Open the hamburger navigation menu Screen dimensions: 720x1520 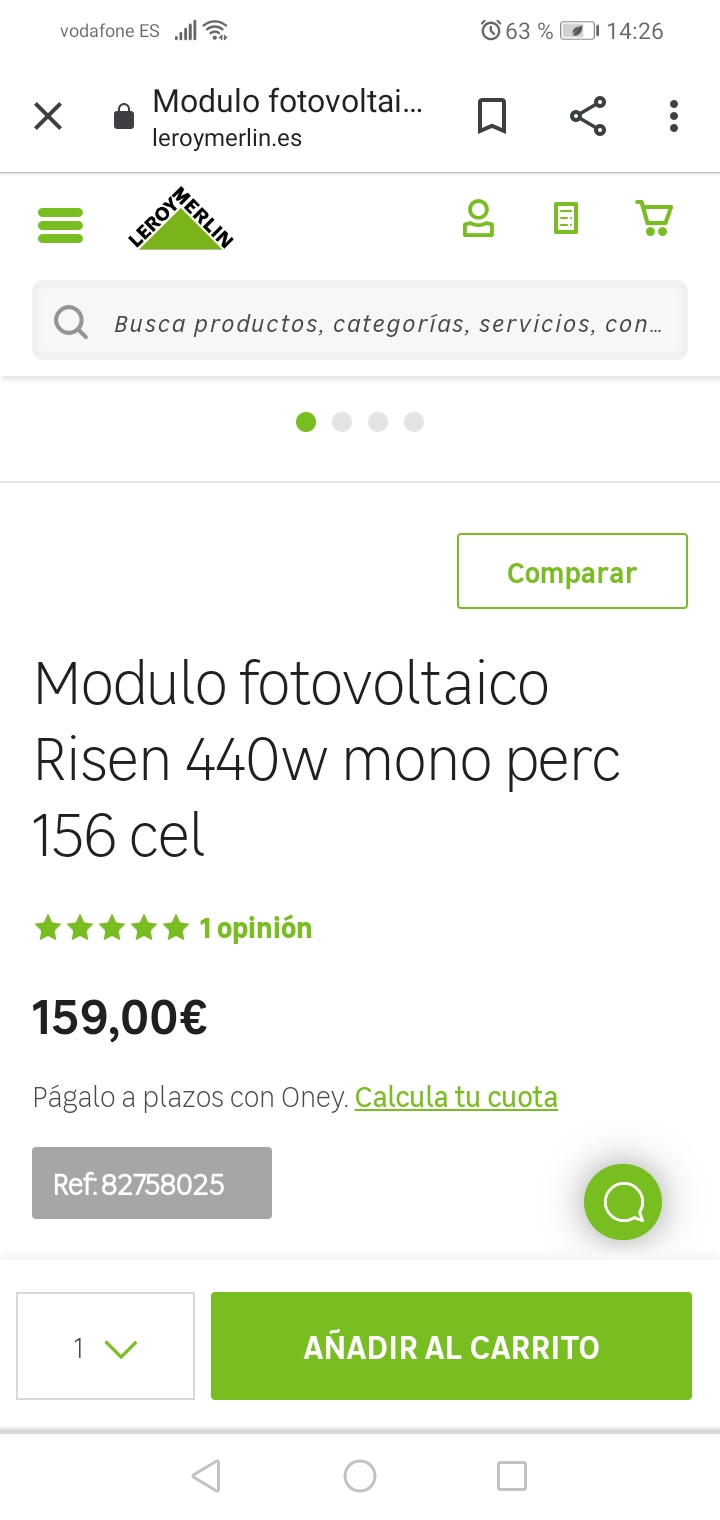60,224
